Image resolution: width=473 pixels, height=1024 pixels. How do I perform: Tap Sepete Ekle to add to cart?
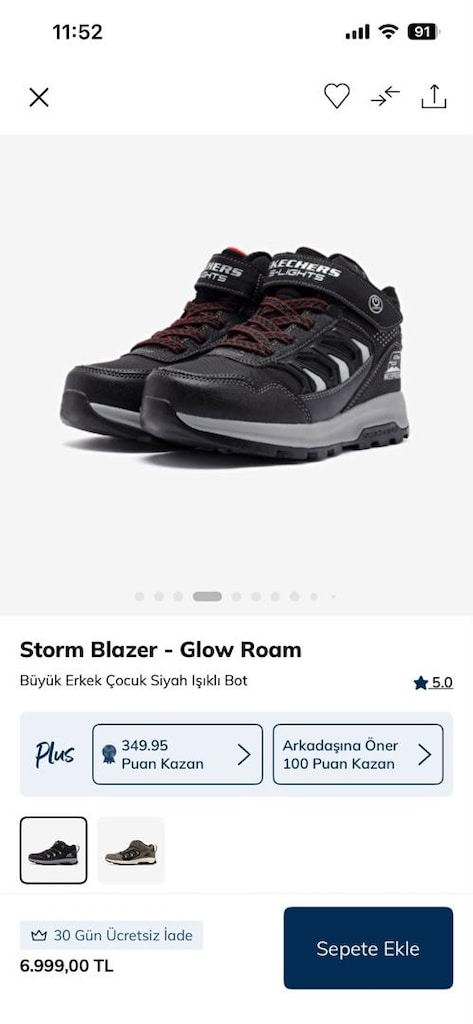(368, 948)
